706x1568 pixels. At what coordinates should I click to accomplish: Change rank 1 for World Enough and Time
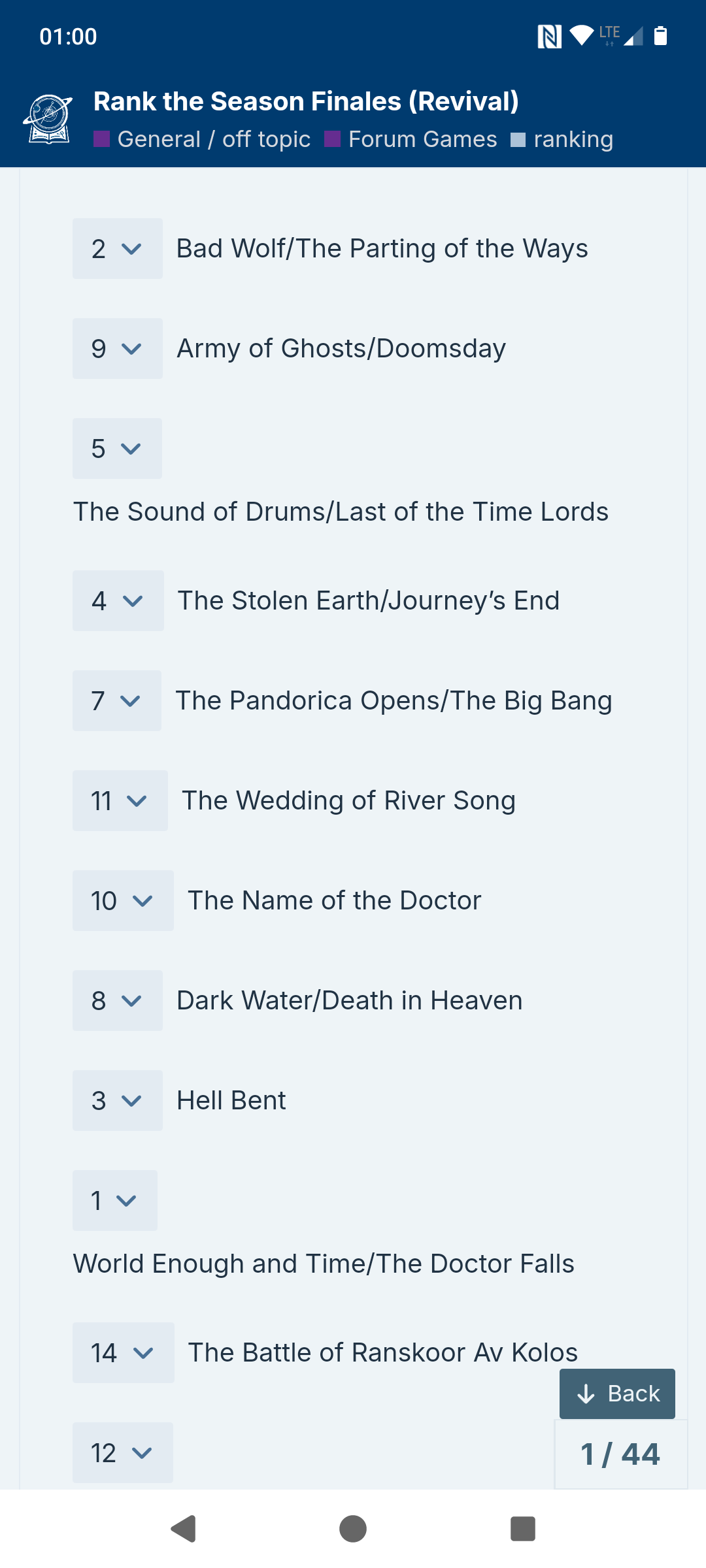coord(115,1200)
